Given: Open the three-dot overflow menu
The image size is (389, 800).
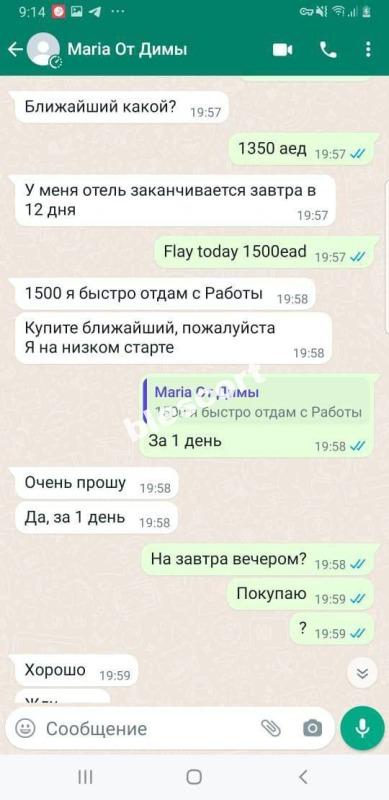Looking at the screenshot, I should tap(368, 49).
